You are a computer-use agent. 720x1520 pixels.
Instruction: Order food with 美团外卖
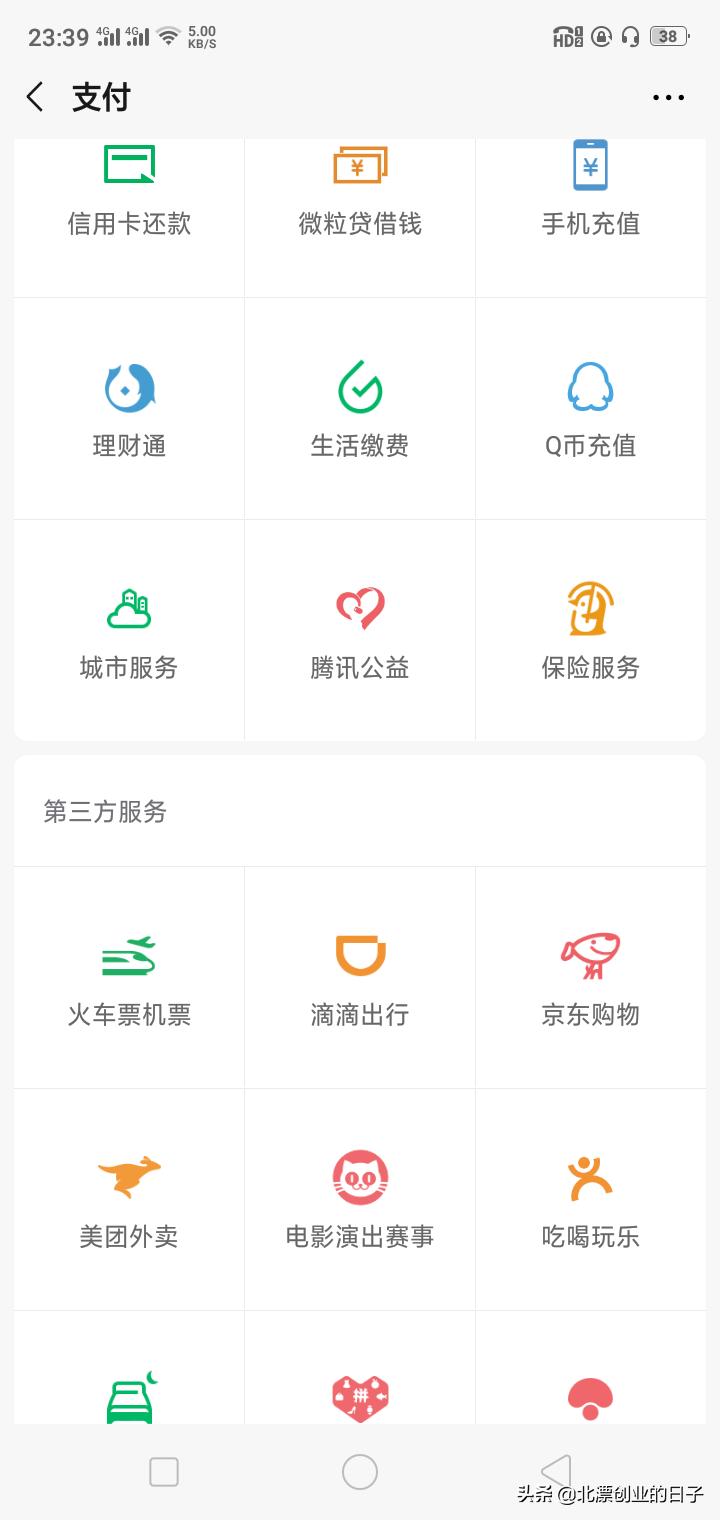[x=129, y=1202]
